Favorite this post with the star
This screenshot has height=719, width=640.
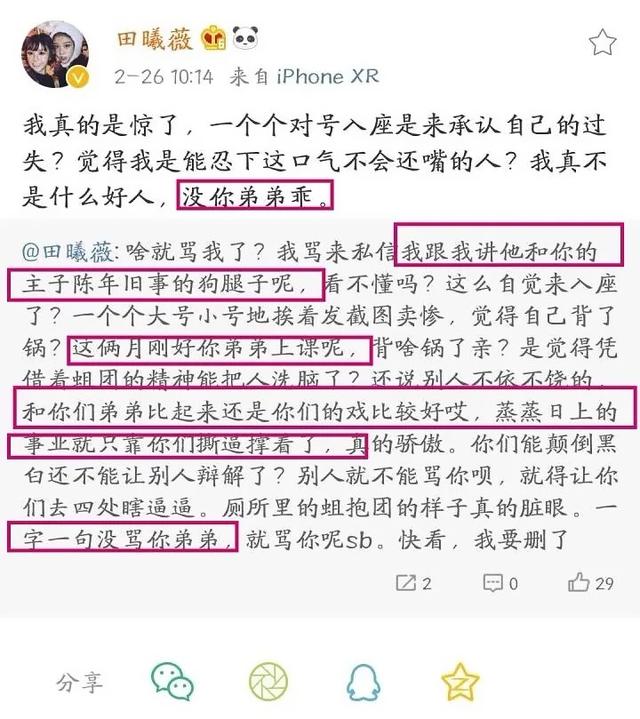coord(602,43)
